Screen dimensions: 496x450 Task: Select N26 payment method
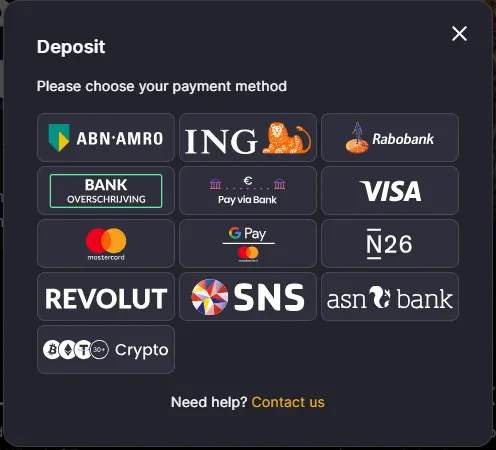click(x=390, y=243)
